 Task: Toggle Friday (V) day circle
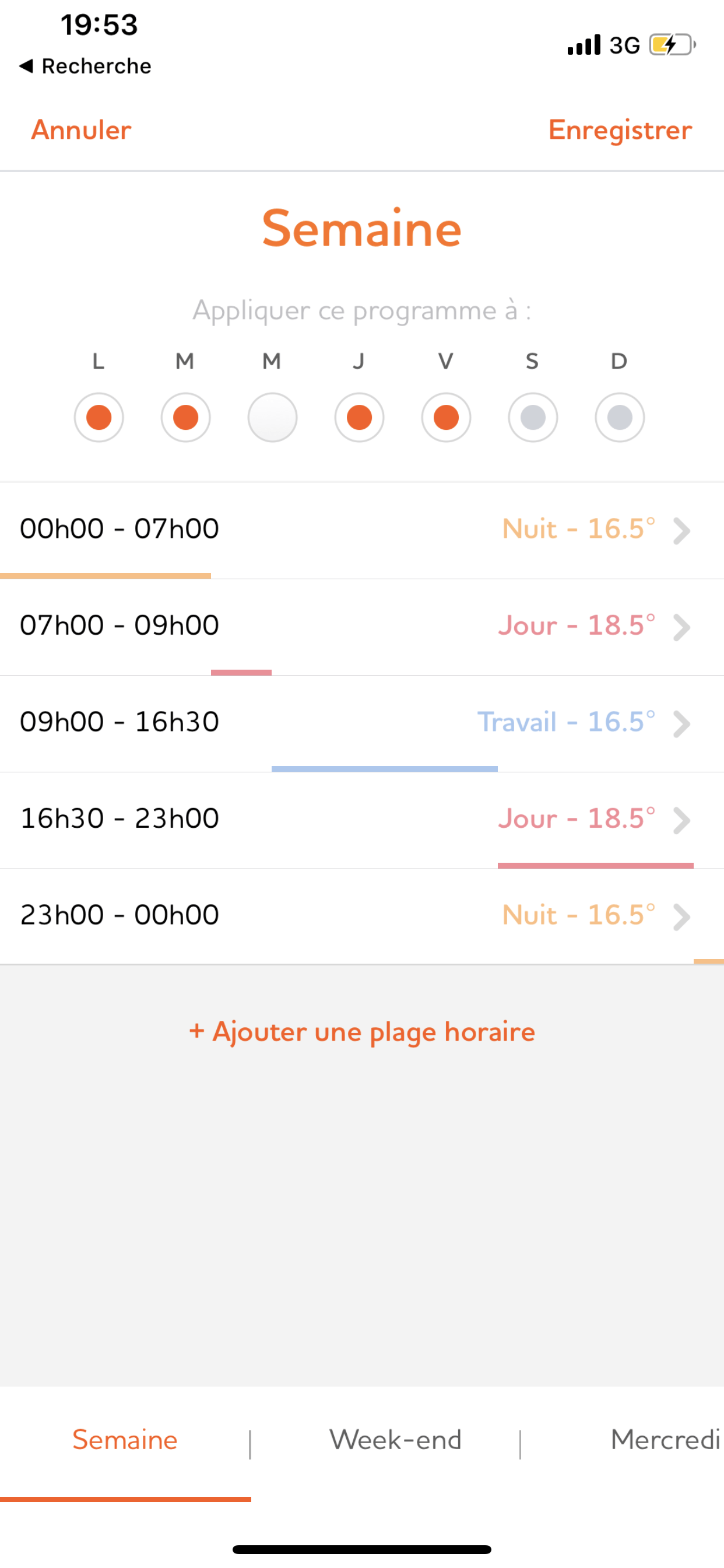pos(446,418)
